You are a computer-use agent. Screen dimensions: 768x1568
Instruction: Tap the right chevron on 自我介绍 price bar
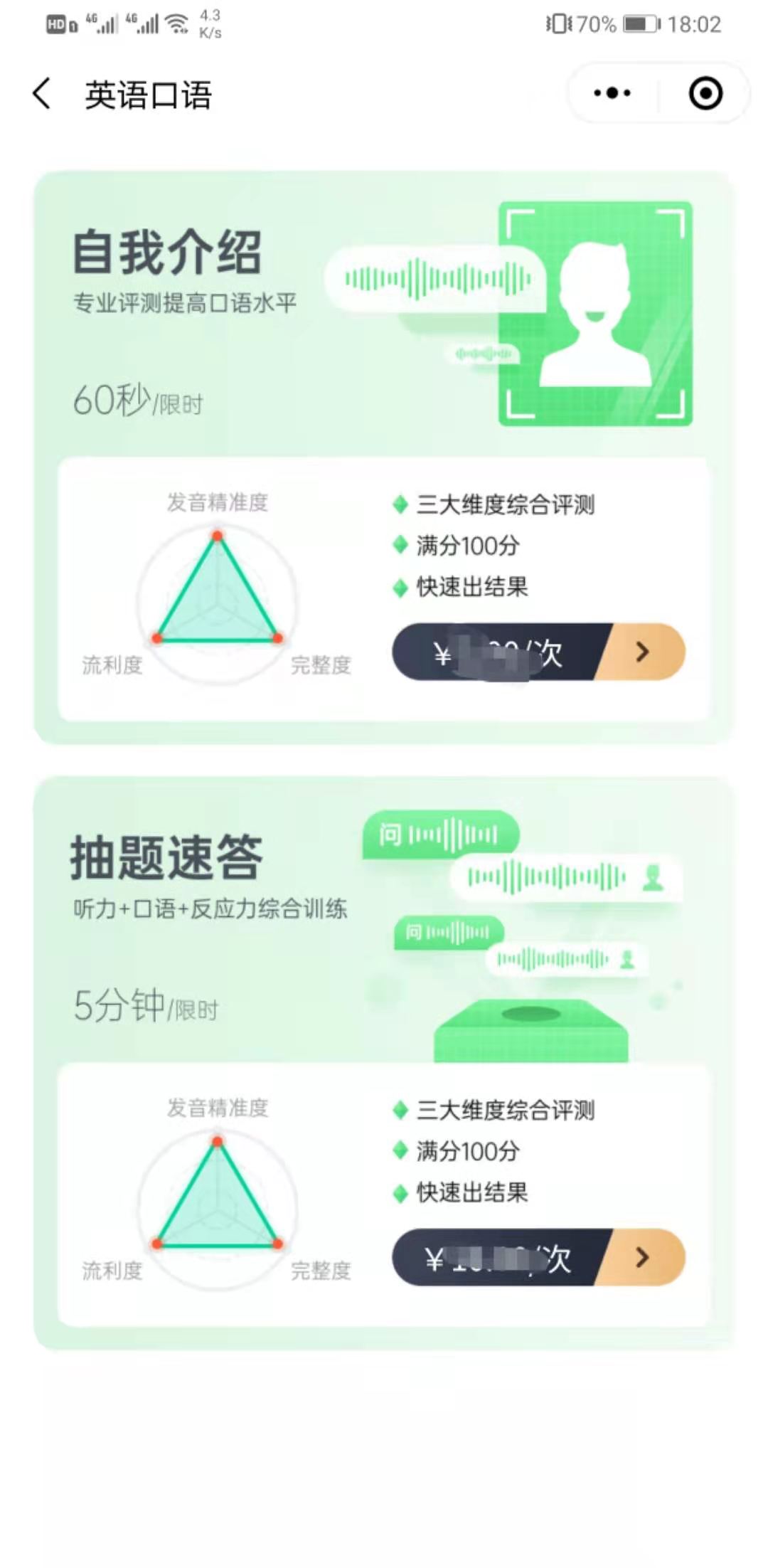tap(642, 652)
